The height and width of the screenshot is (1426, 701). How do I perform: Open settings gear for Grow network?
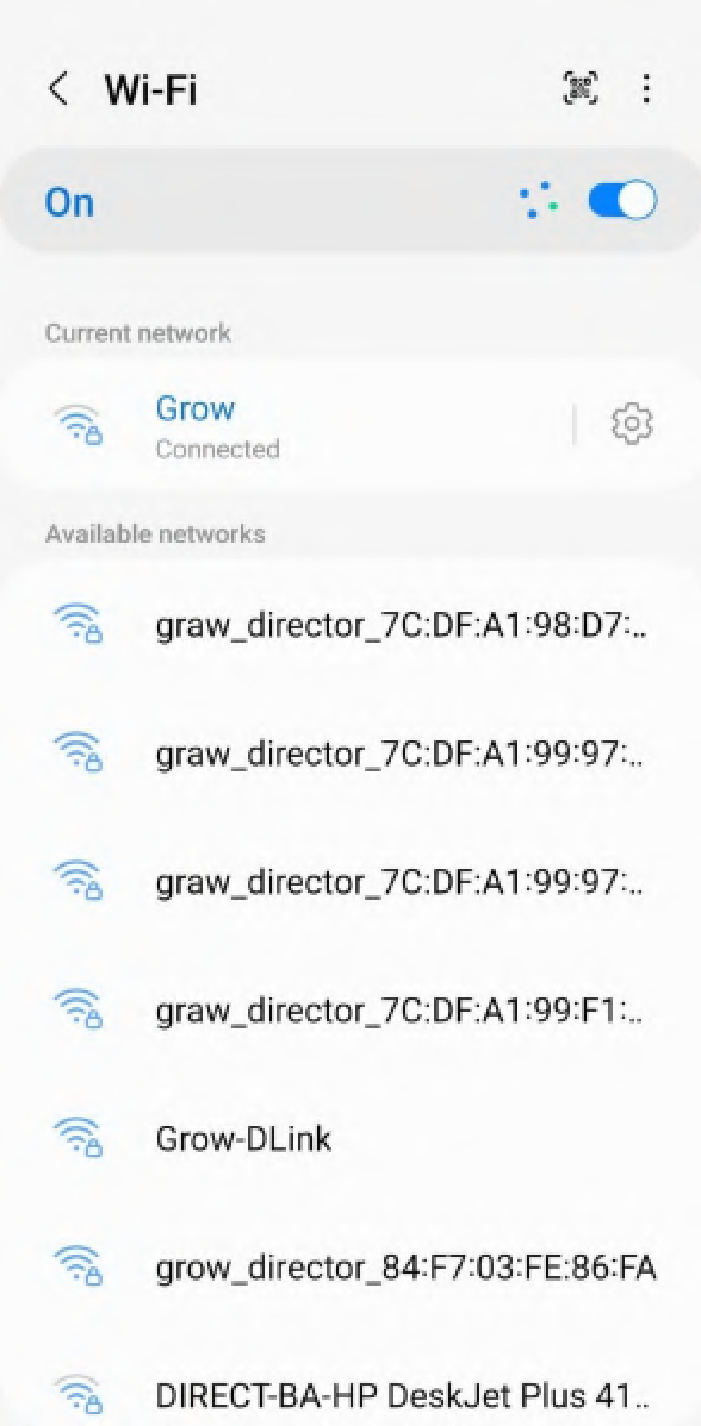click(x=631, y=425)
